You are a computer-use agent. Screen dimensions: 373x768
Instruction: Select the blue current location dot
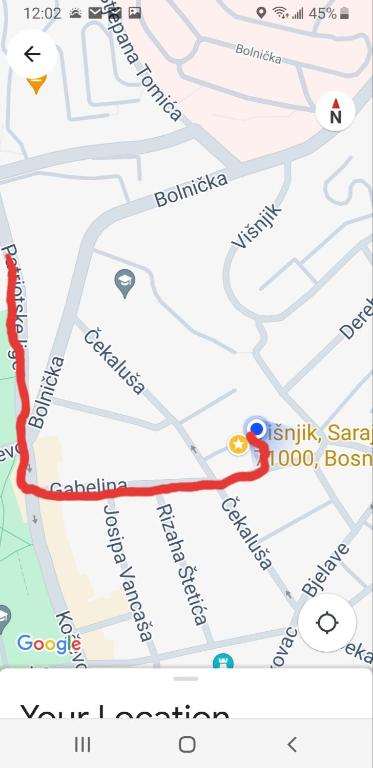coord(256,429)
